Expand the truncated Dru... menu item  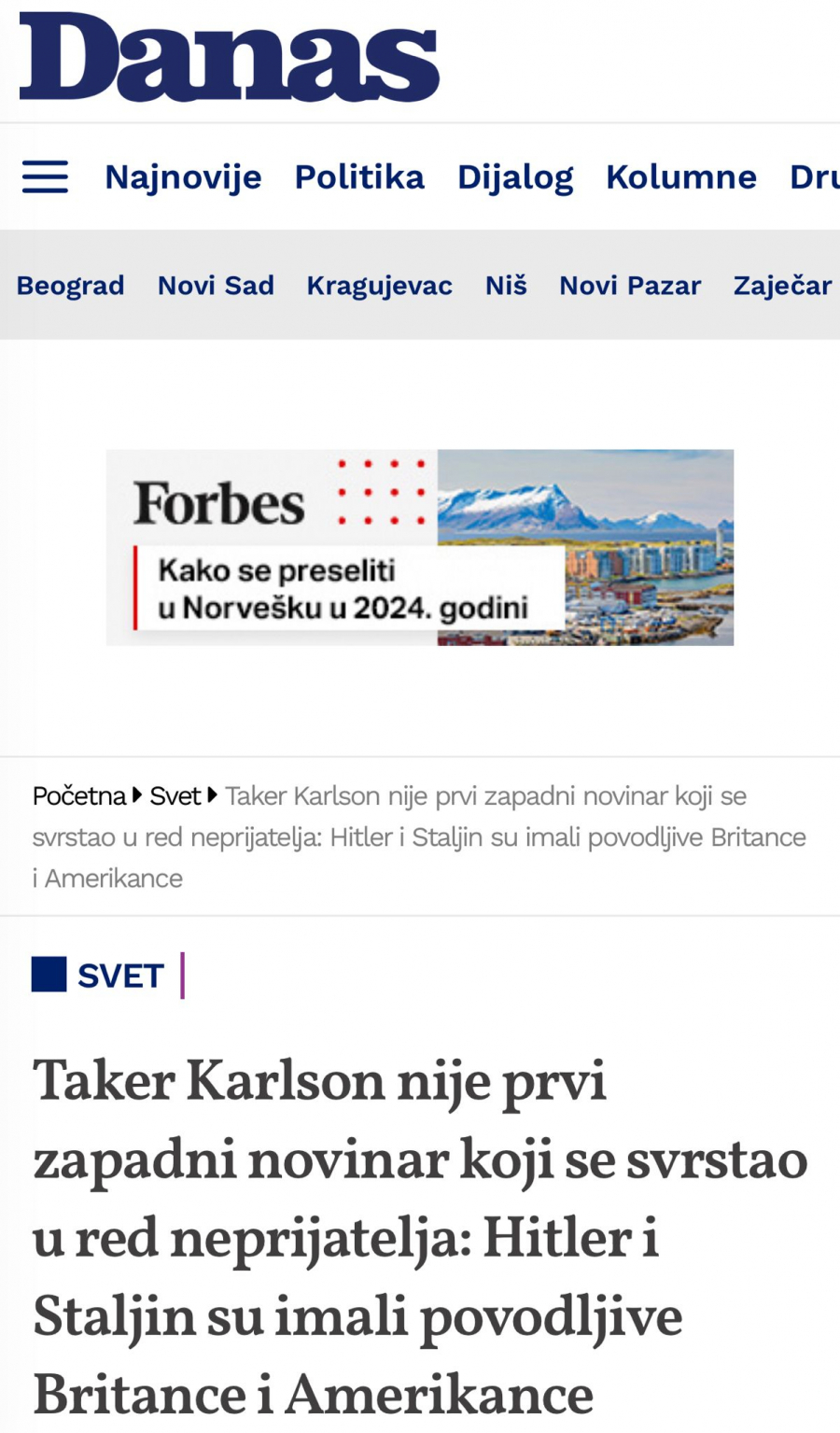click(816, 176)
